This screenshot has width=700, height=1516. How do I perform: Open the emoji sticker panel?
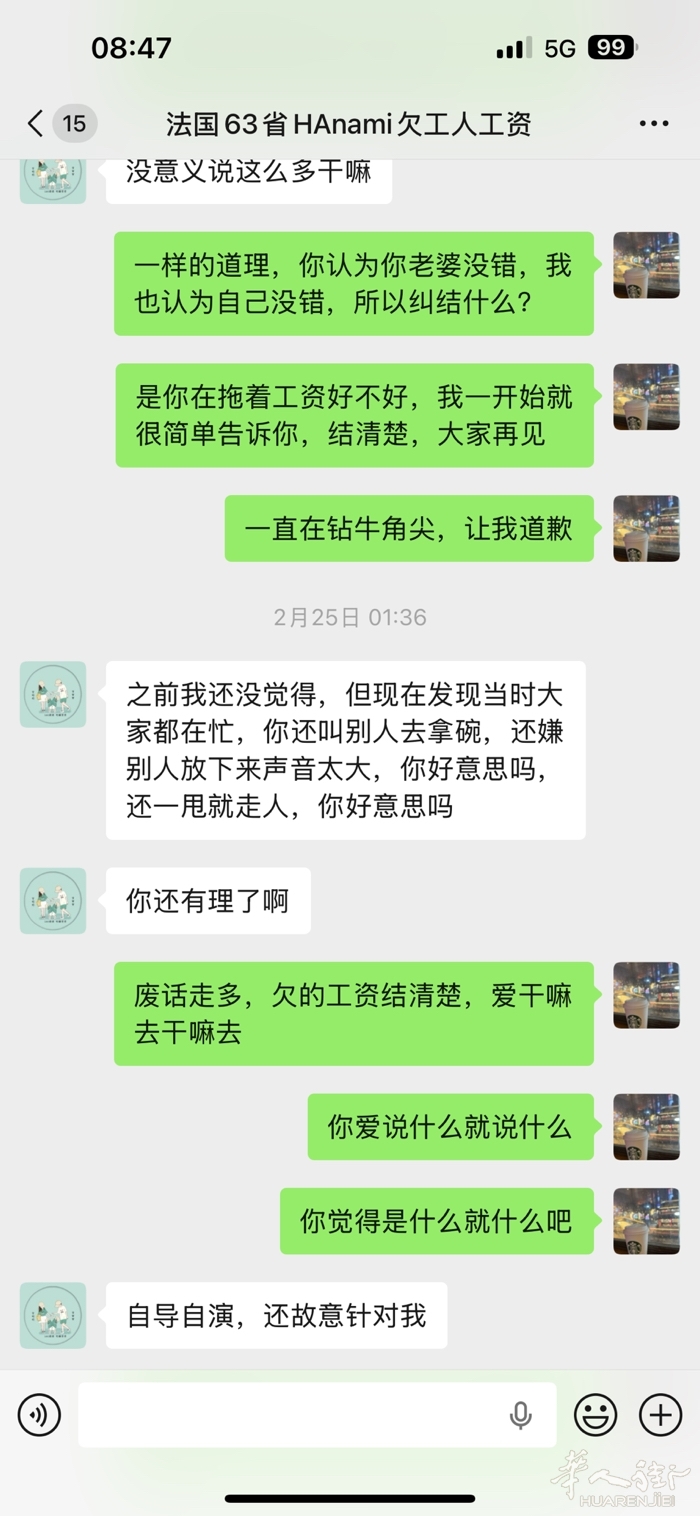595,1415
